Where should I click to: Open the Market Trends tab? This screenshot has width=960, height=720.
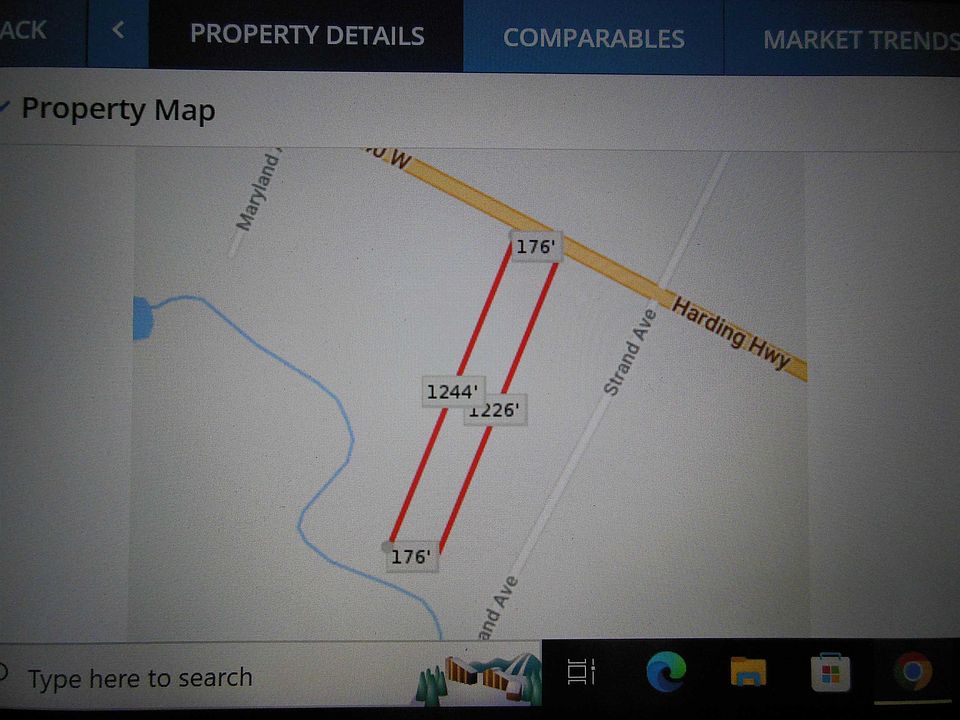click(x=858, y=40)
